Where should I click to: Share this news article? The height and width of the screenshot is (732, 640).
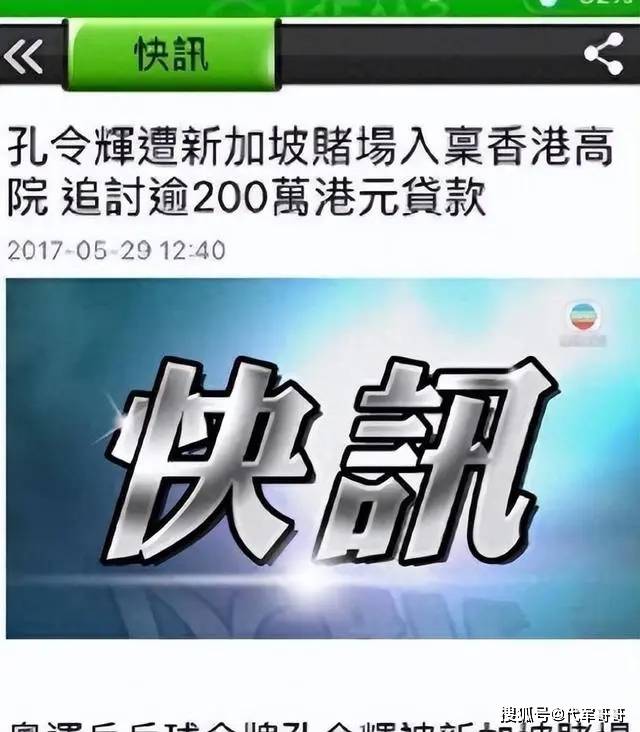coord(603,54)
